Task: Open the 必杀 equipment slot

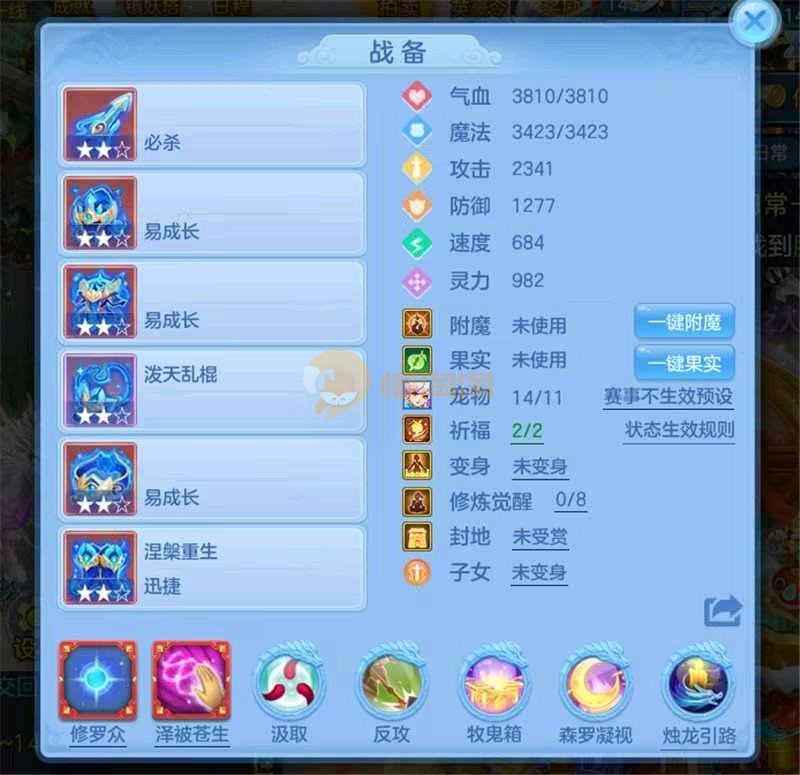Action: coord(212,125)
